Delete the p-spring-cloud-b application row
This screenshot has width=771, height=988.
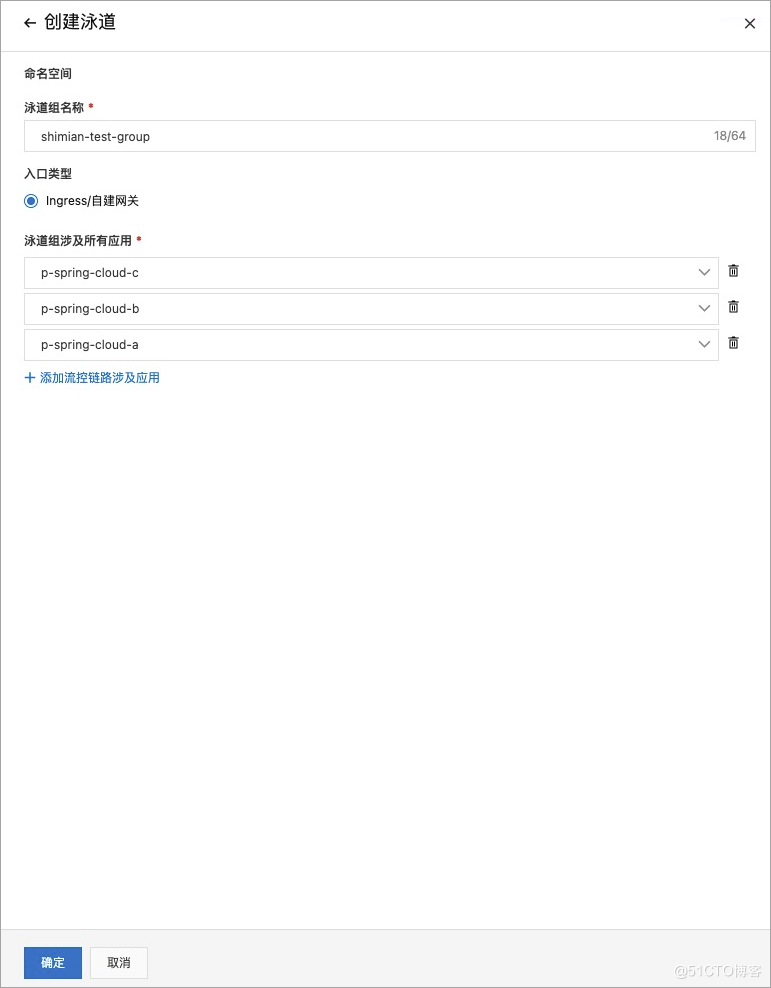point(733,307)
